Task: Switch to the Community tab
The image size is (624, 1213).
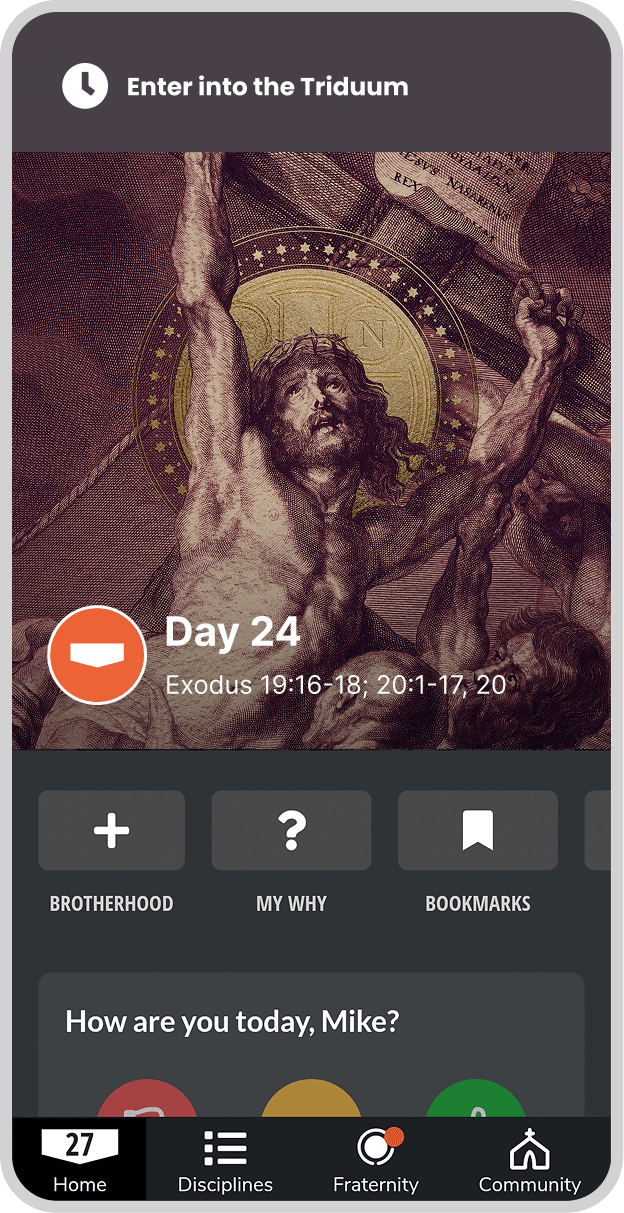Action: (x=529, y=1160)
